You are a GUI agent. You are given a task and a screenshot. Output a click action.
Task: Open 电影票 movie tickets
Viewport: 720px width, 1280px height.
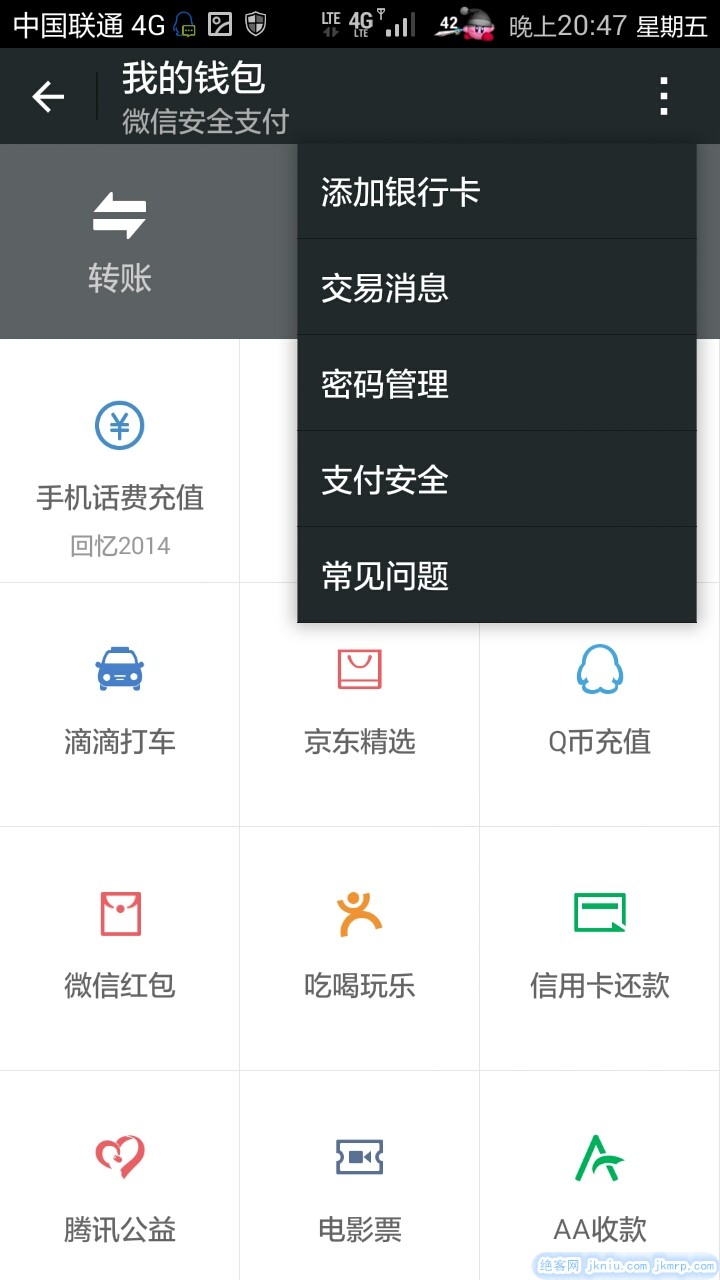pos(359,1190)
